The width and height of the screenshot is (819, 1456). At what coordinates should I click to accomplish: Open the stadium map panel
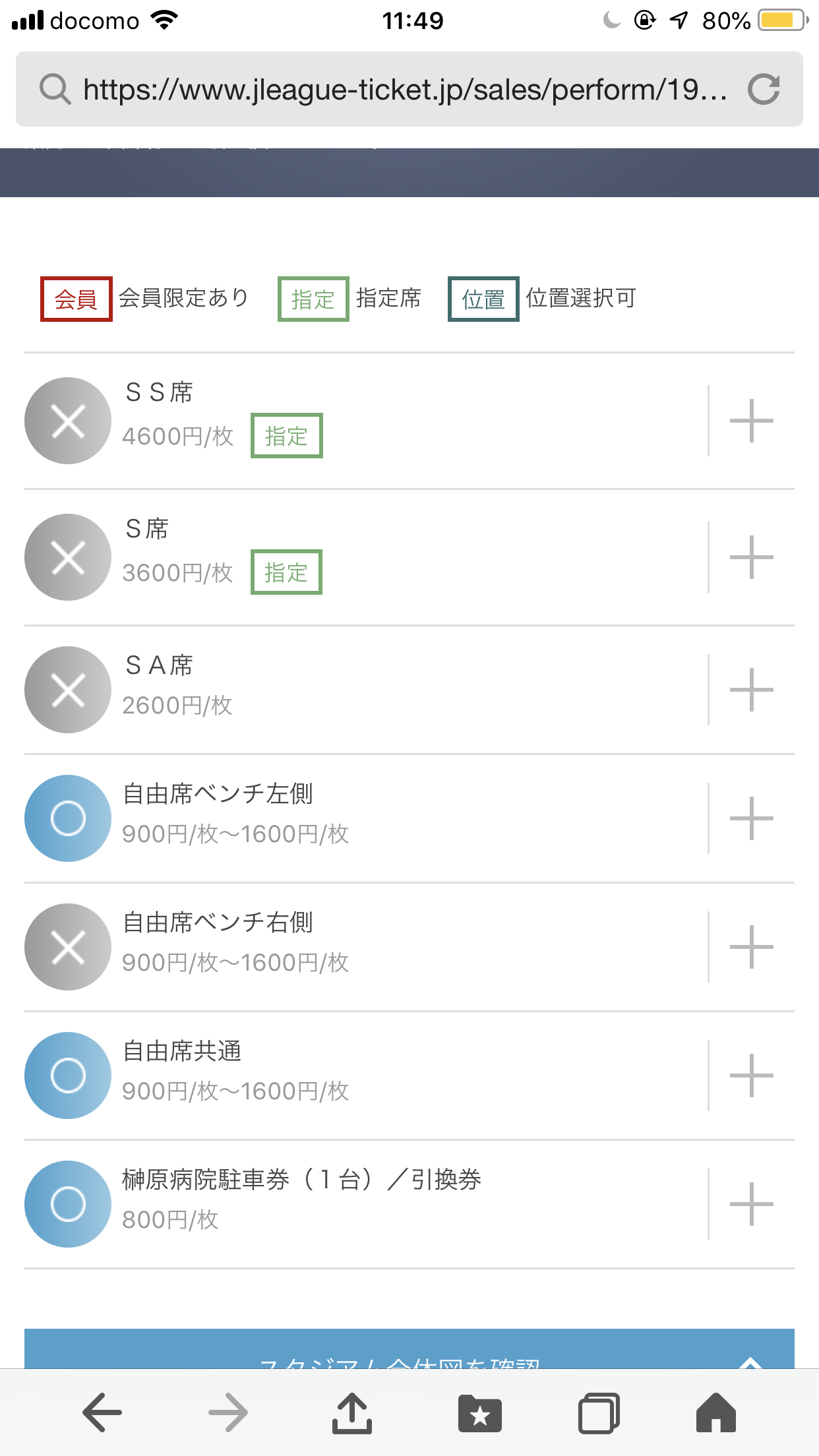click(409, 1353)
